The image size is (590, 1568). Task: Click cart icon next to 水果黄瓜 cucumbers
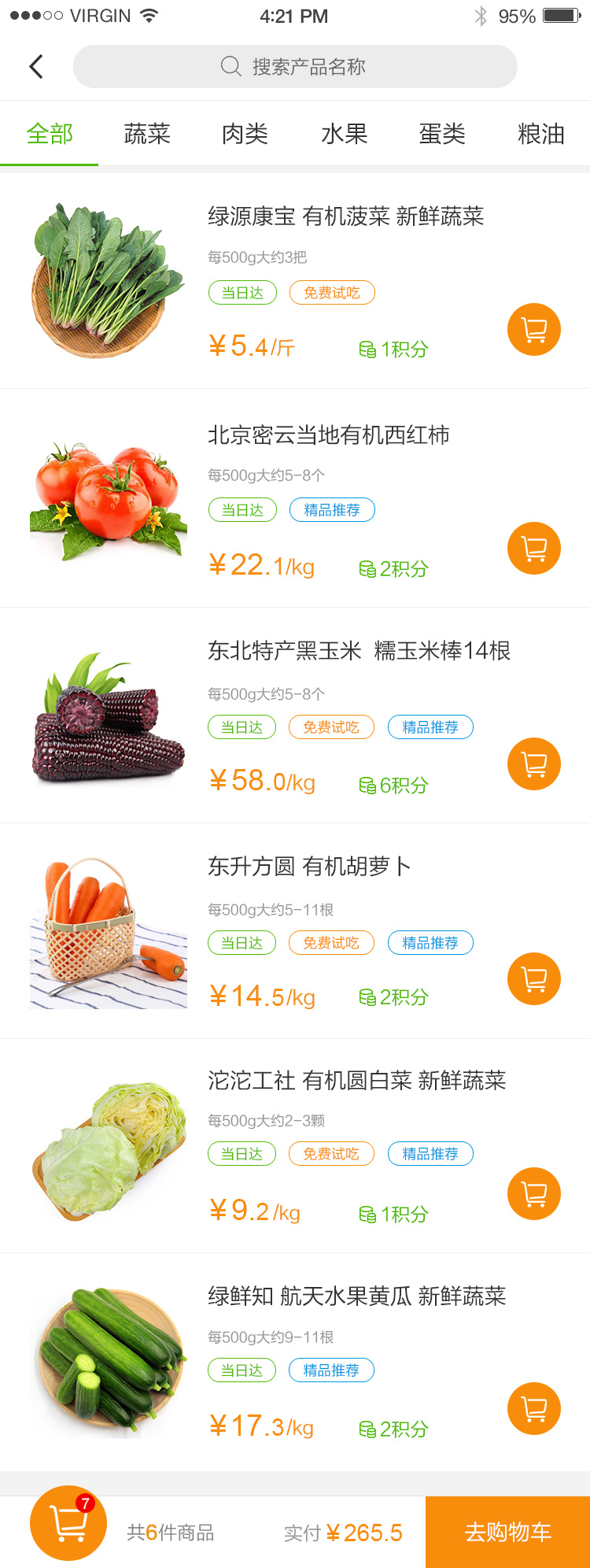click(x=533, y=1408)
